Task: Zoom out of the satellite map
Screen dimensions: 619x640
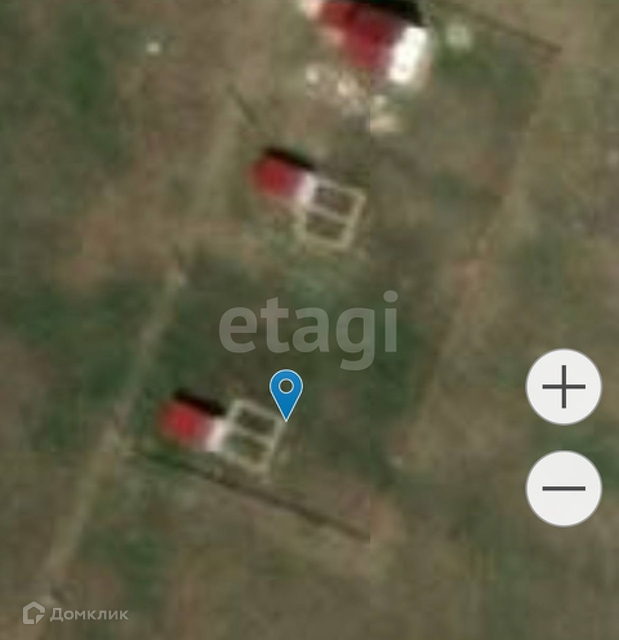Action: (x=564, y=488)
